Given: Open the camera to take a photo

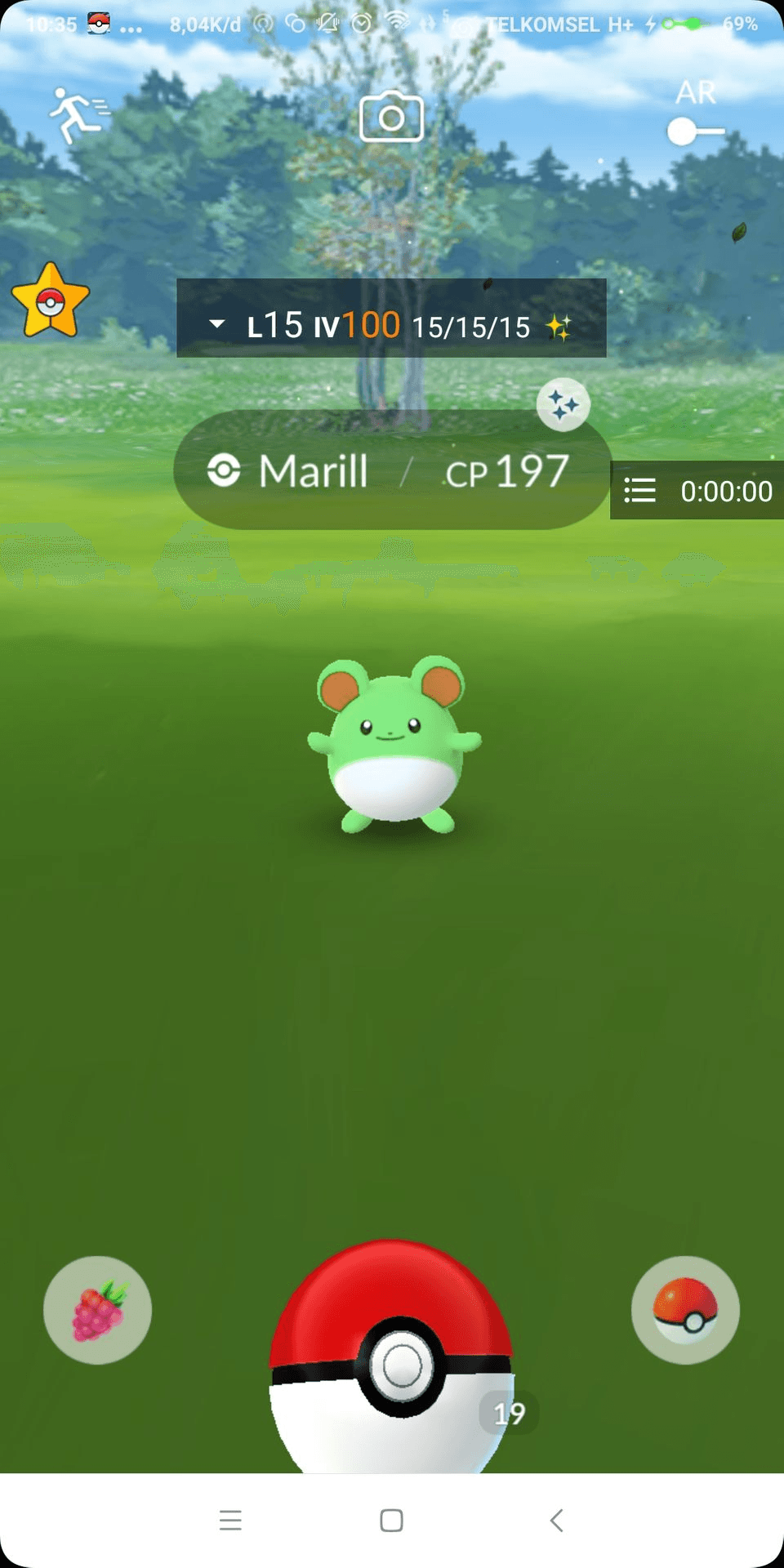Looking at the screenshot, I should click(392, 118).
